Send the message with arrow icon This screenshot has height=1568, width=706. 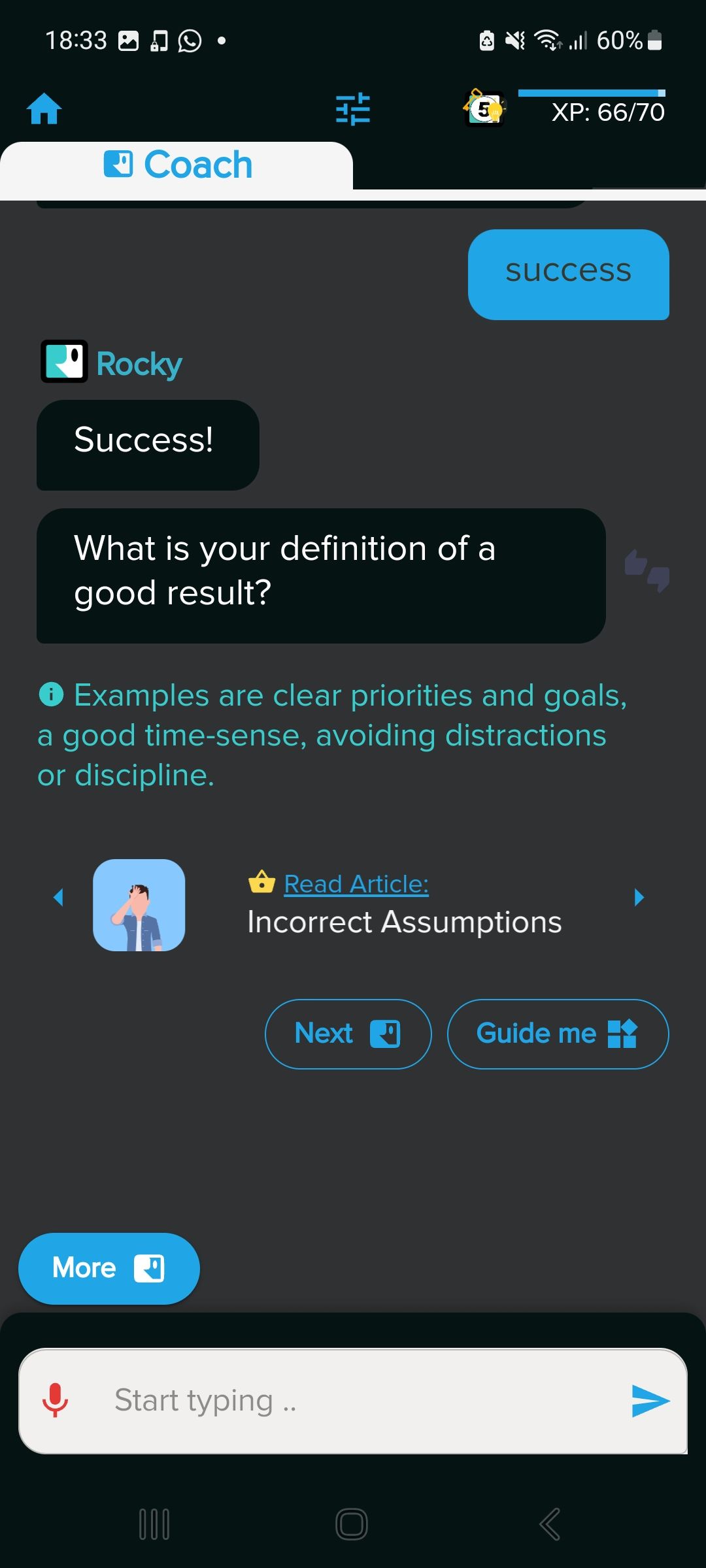[650, 1400]
